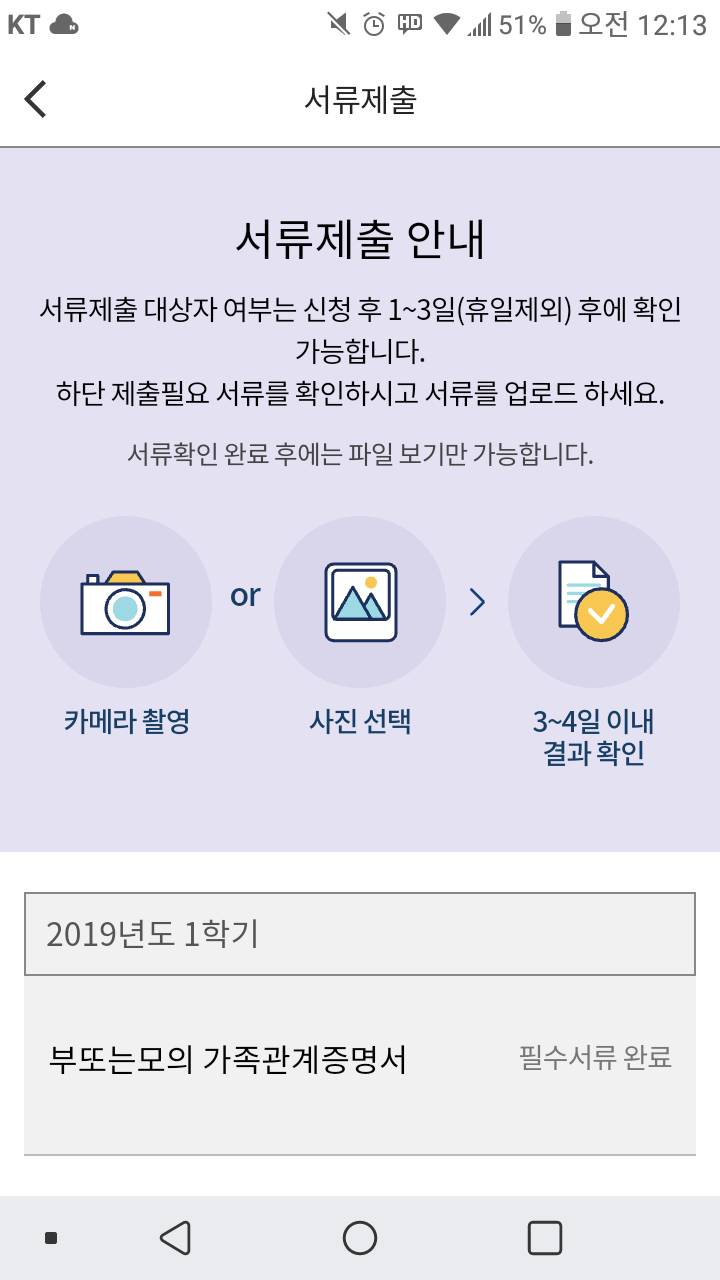Viewport: 720px width, 1280px height.
Task: Open the 사진 선택 gallery icon
Action: [360, 601]
